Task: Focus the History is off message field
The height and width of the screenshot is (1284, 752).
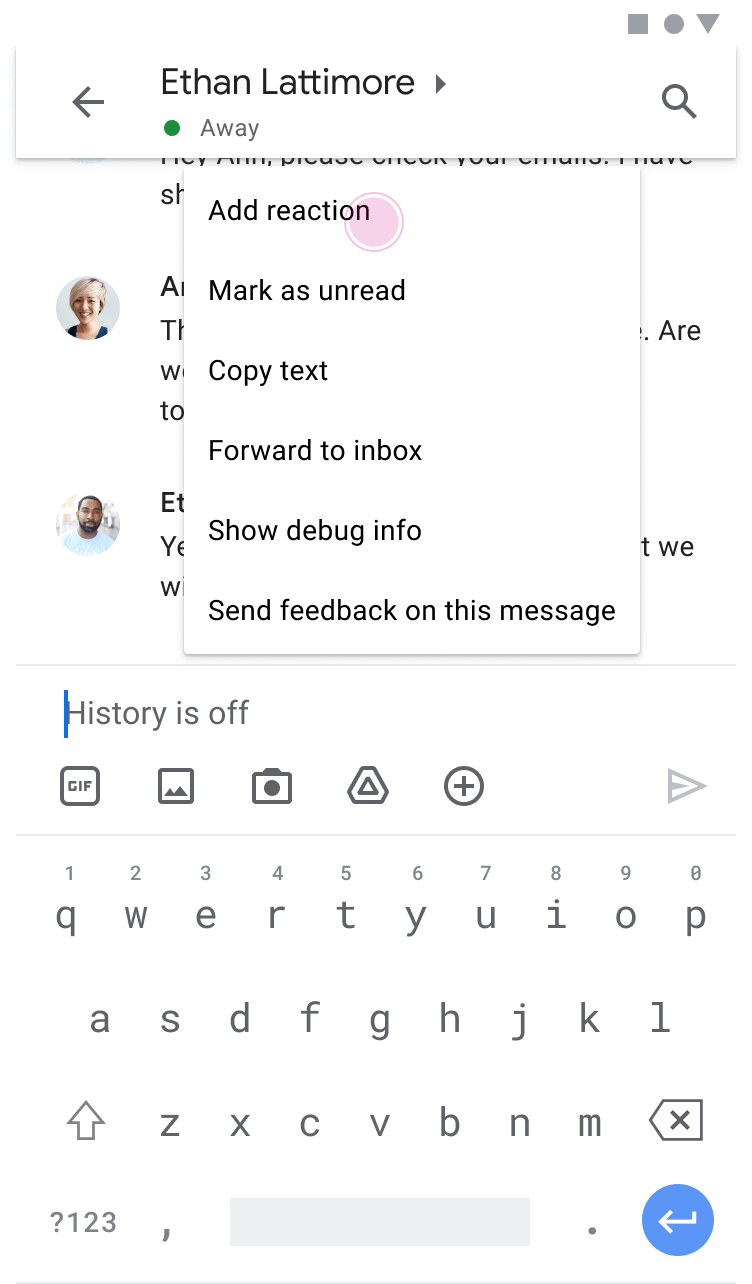Action: (376, 714)
